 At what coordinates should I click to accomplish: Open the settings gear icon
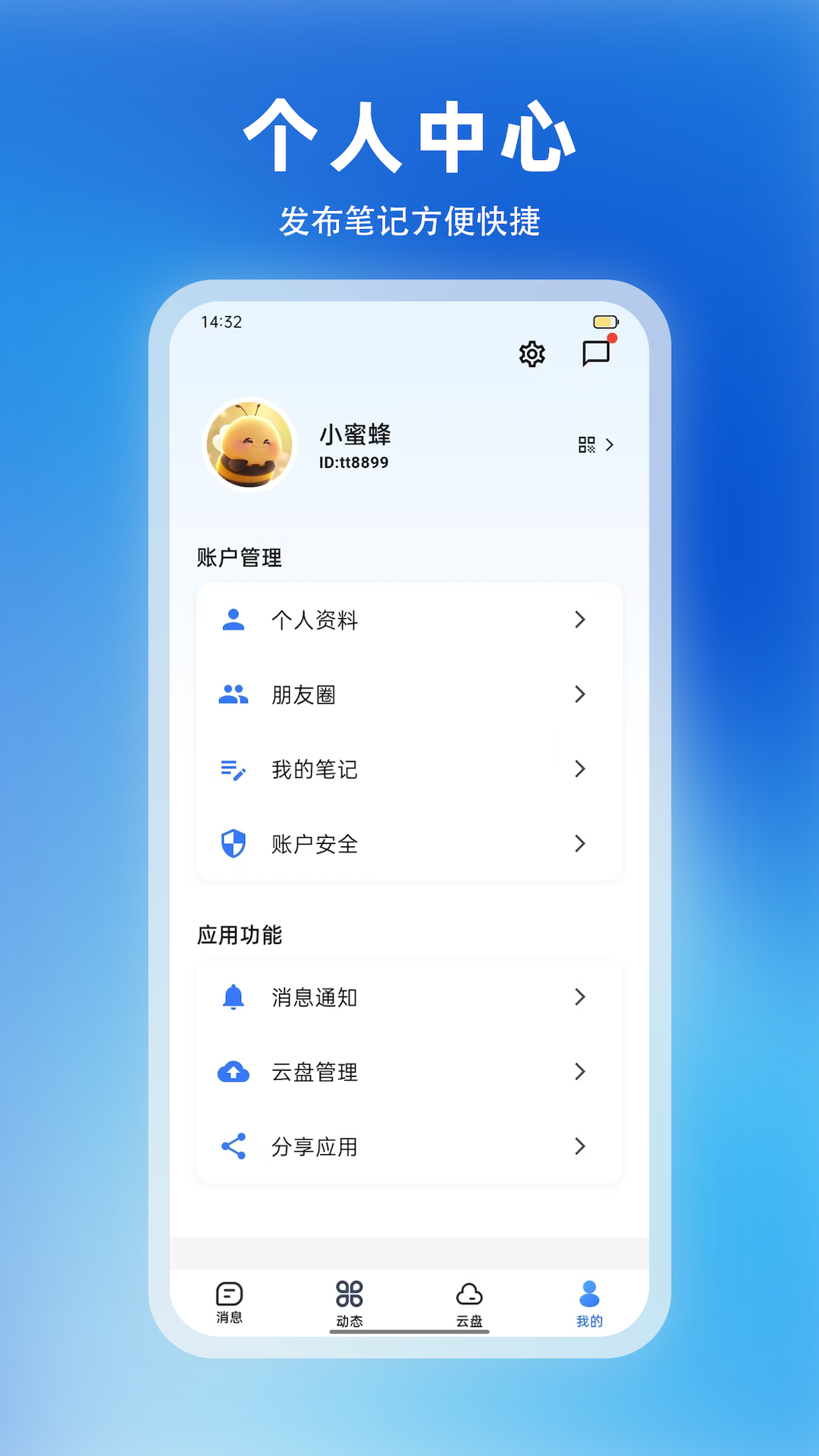click(x=532, y=354)
